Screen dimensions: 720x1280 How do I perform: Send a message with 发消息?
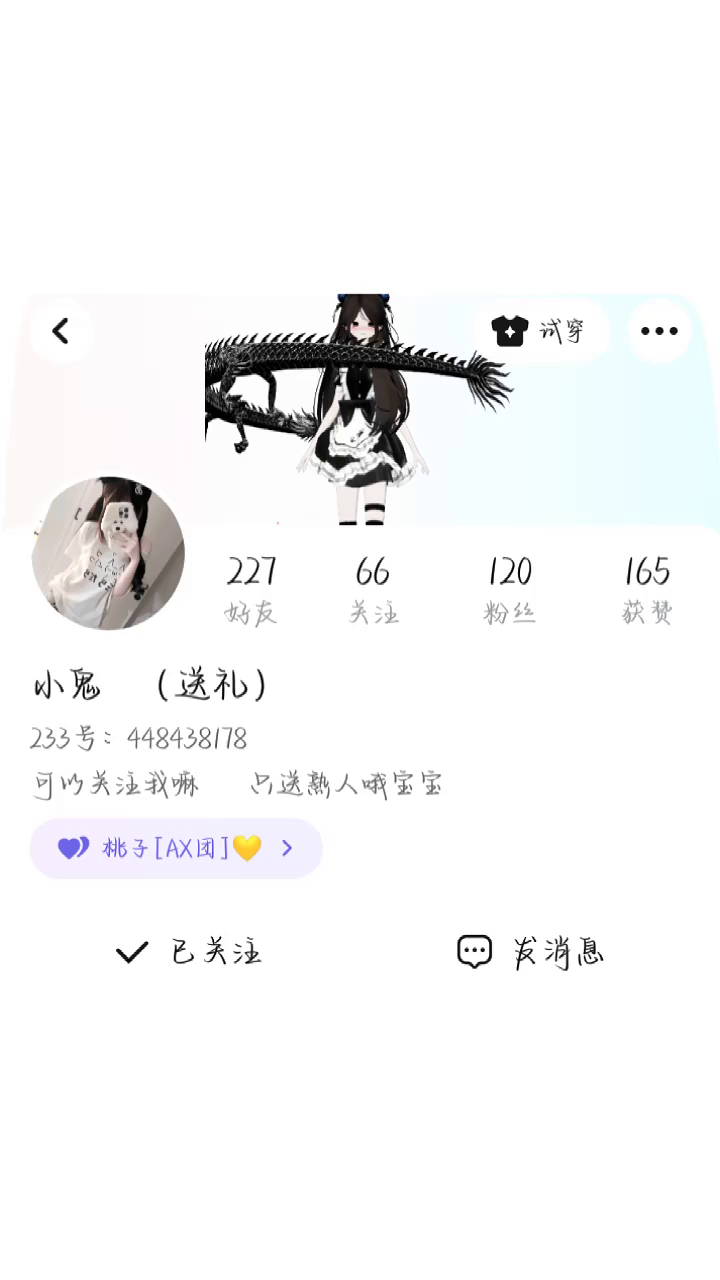[x=531, y=951]
